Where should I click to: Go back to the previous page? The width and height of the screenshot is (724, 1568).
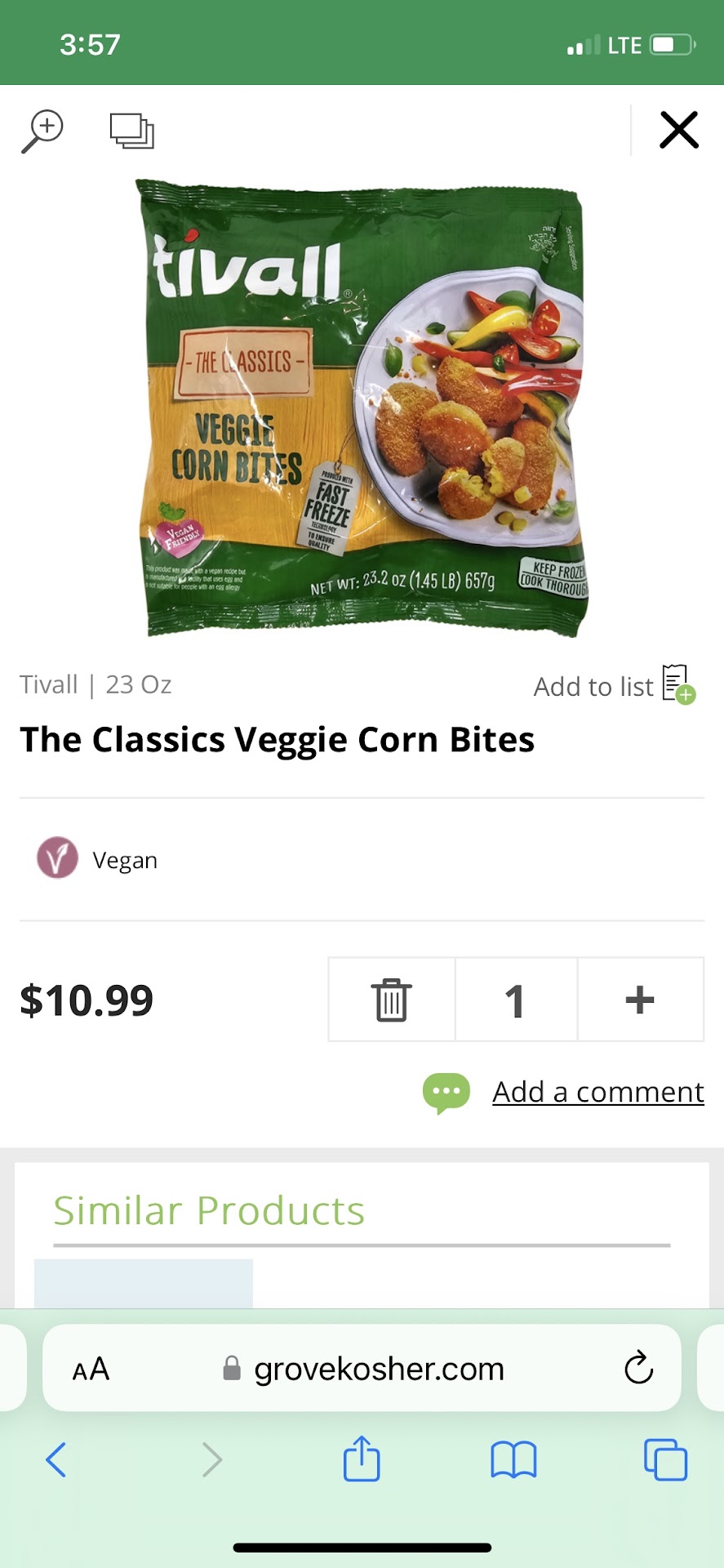tap(56, 1459)
